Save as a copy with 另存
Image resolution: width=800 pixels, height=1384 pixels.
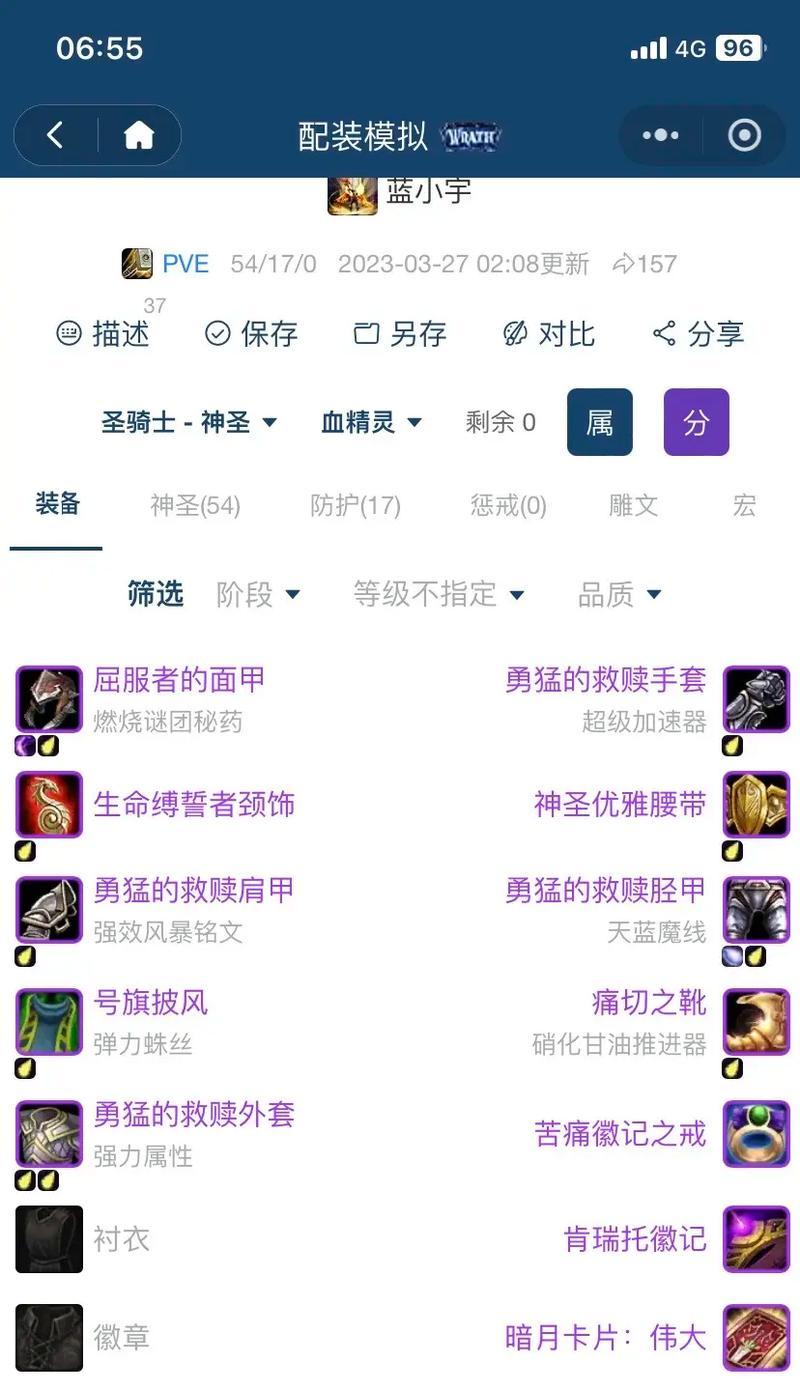(400, 333)
